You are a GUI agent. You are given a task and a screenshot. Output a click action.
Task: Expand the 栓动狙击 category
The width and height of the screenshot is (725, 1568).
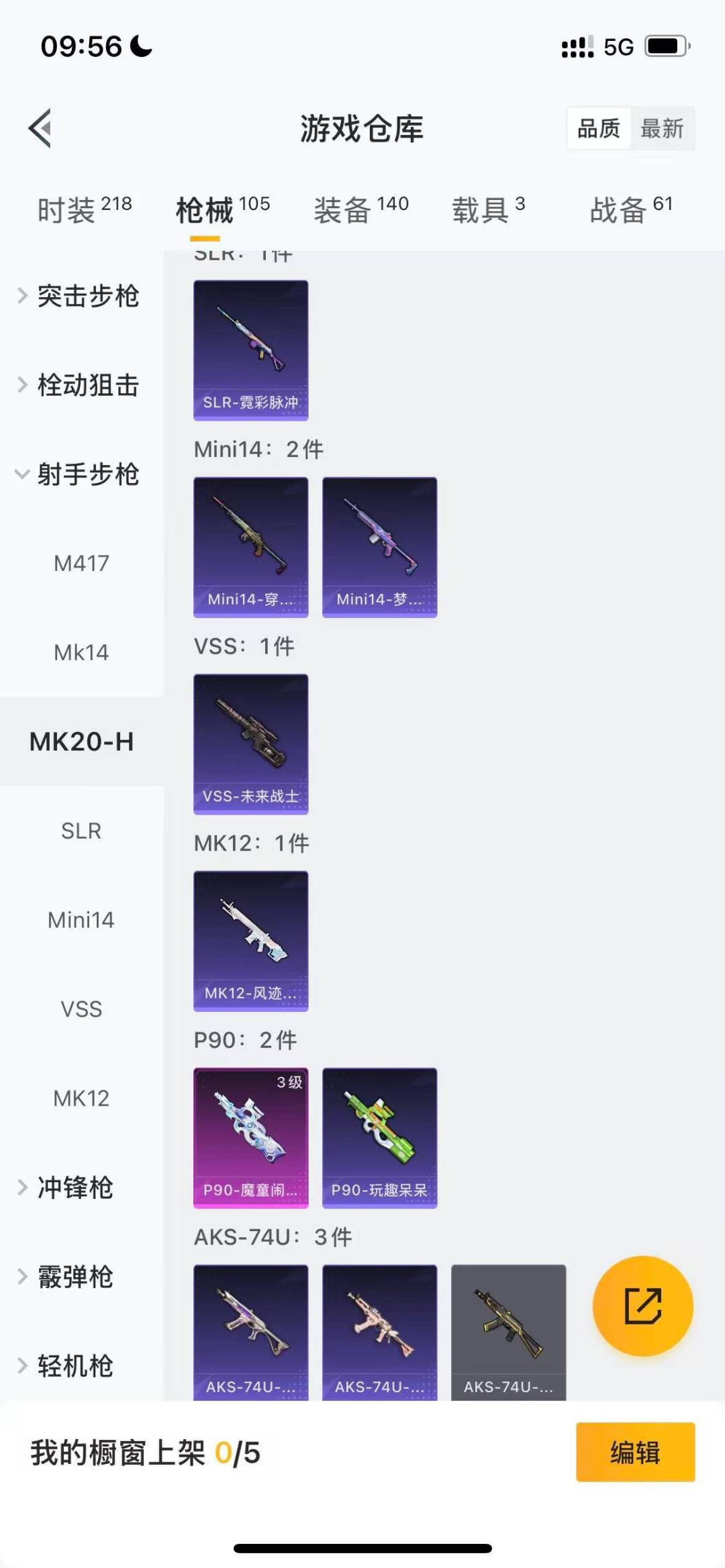pos(81,385)
